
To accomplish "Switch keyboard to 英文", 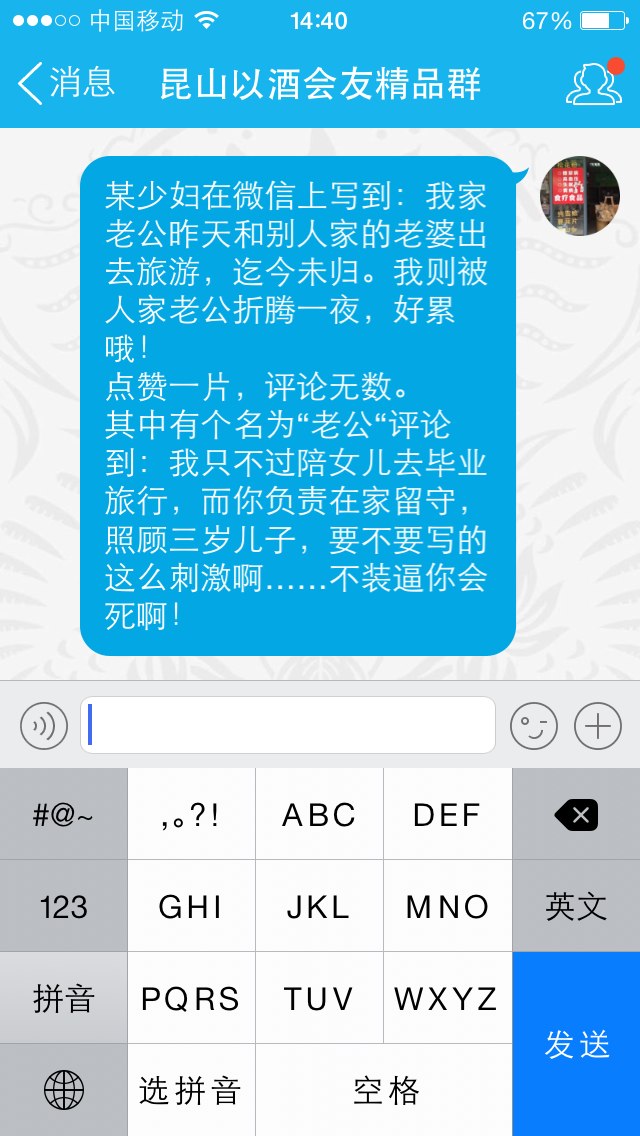I will [x=576, y=906].
